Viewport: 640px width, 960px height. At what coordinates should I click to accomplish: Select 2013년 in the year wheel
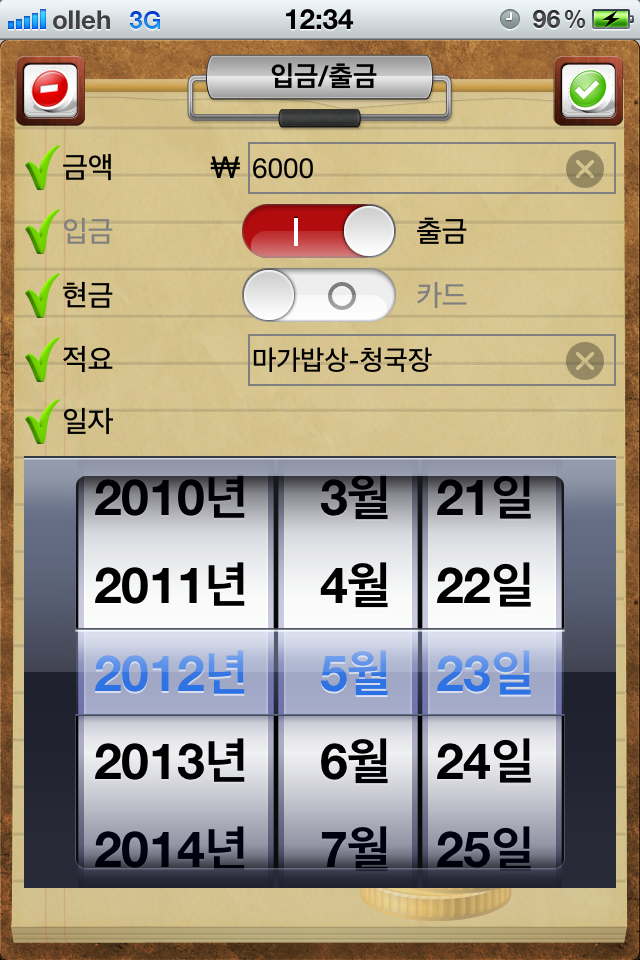(x=170, y=764)
